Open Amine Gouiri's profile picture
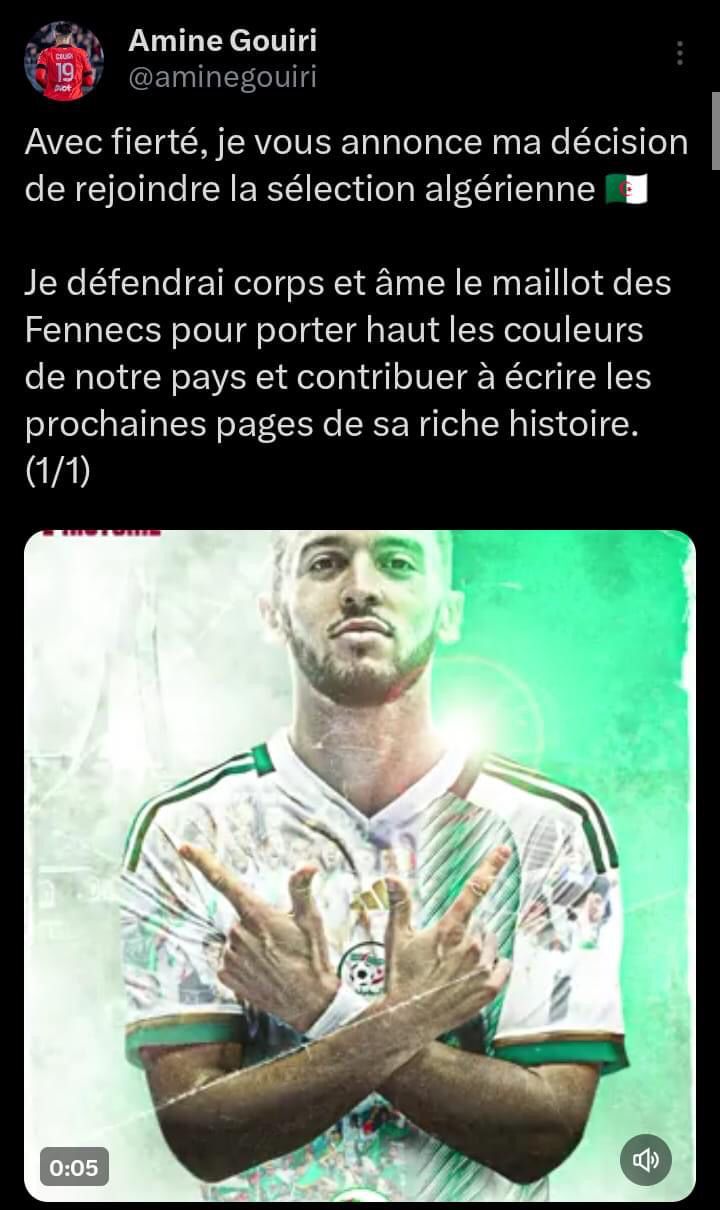 tap(64, 62)
